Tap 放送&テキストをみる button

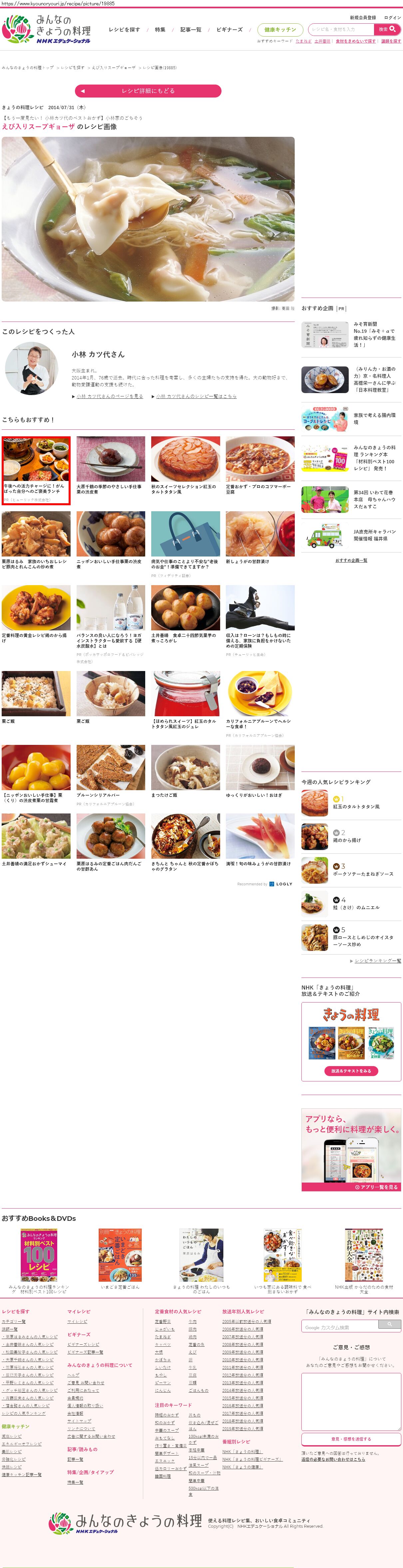point(351,1071)
